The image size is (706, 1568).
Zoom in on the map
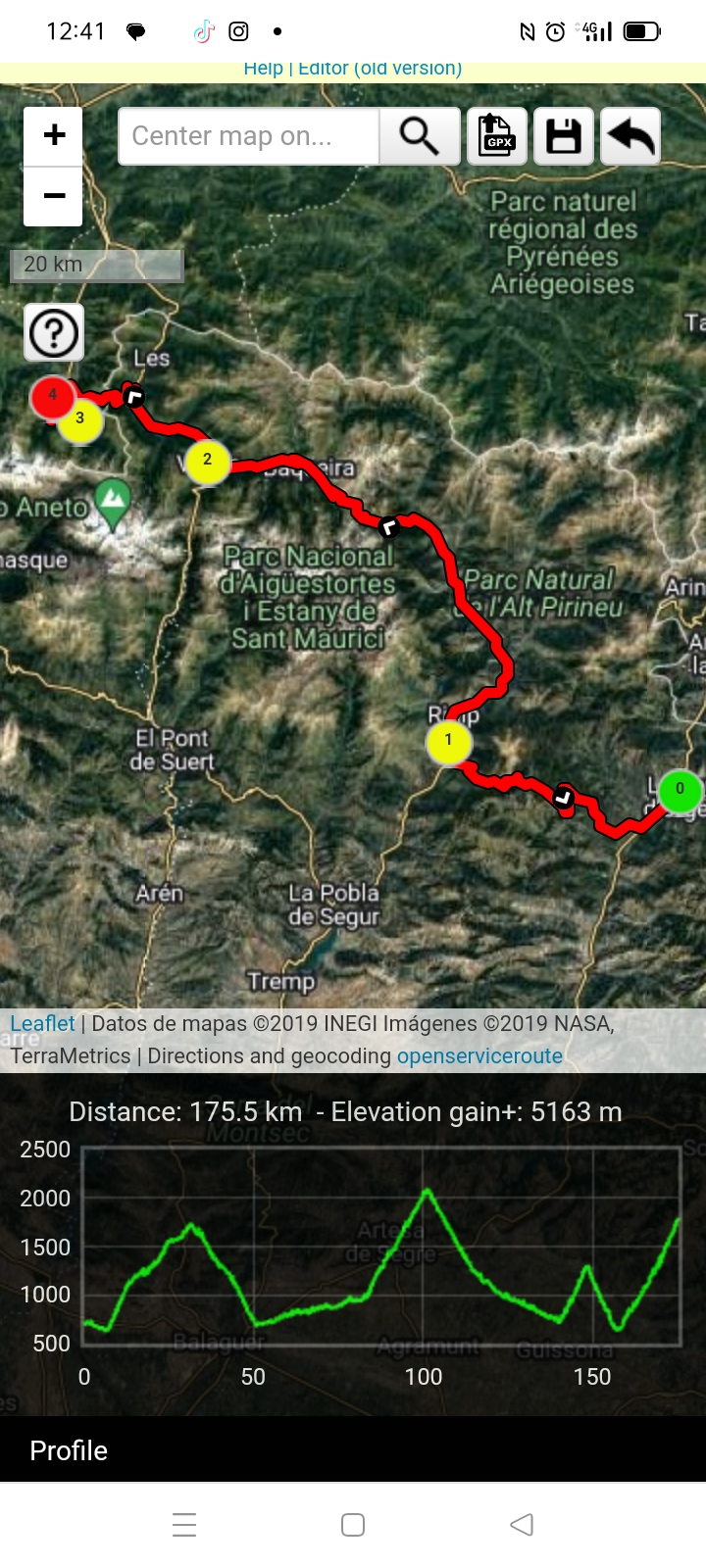coord(54,135)
